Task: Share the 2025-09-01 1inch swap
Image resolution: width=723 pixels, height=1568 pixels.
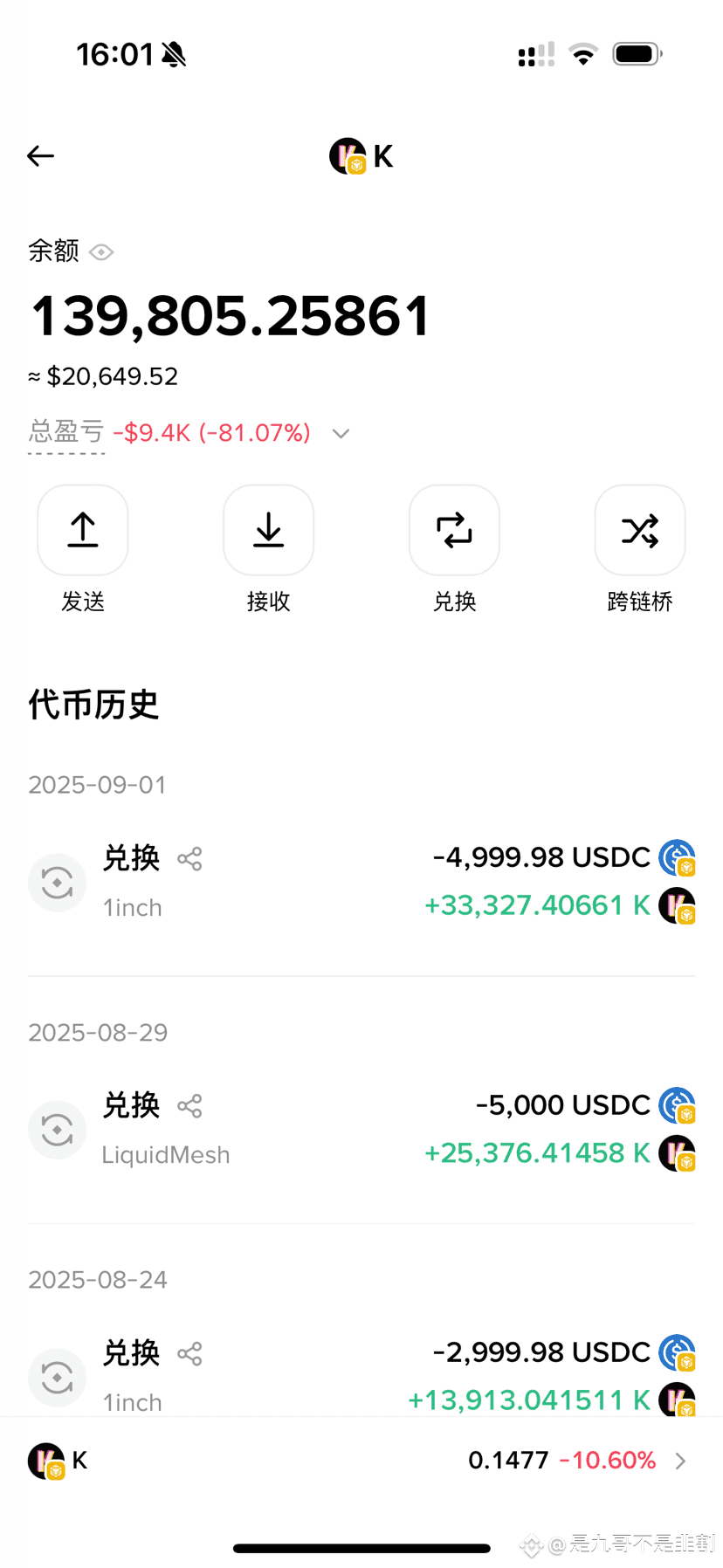Action: 189,859
